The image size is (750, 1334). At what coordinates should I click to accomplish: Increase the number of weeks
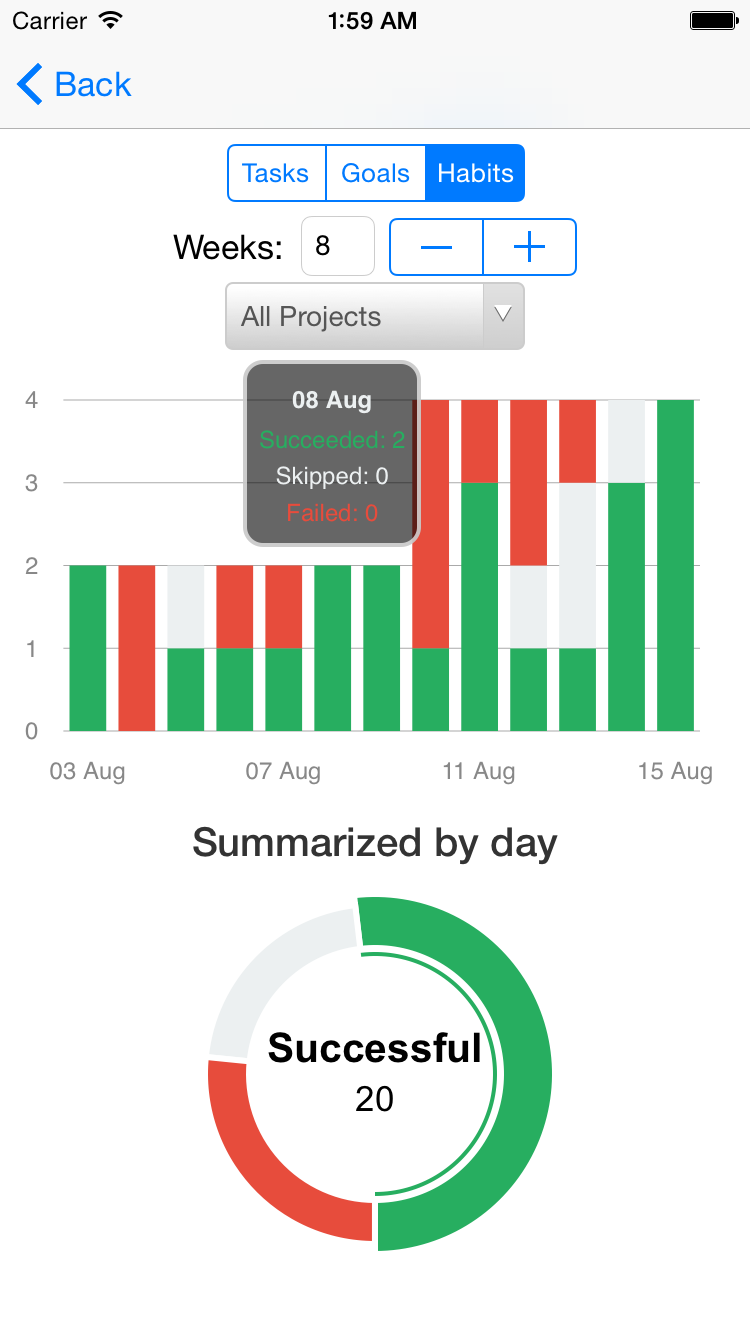(529, 247)
